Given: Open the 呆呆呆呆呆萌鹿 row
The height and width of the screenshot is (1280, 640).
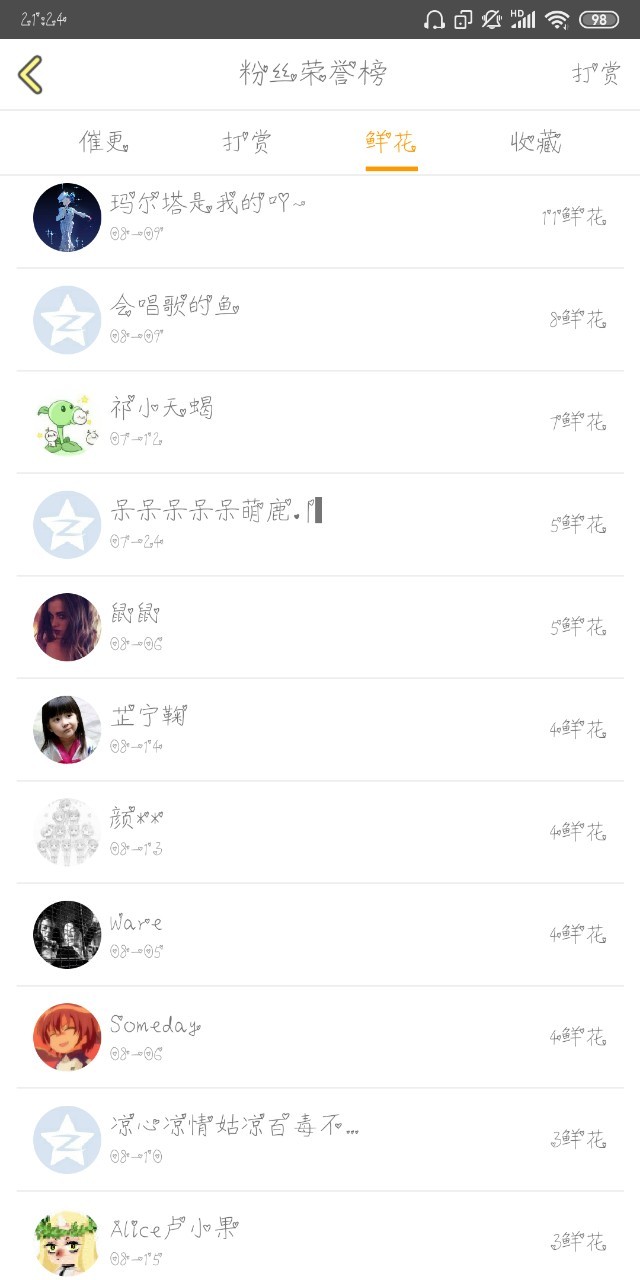Looking at the screenshot, I should 320,524.
